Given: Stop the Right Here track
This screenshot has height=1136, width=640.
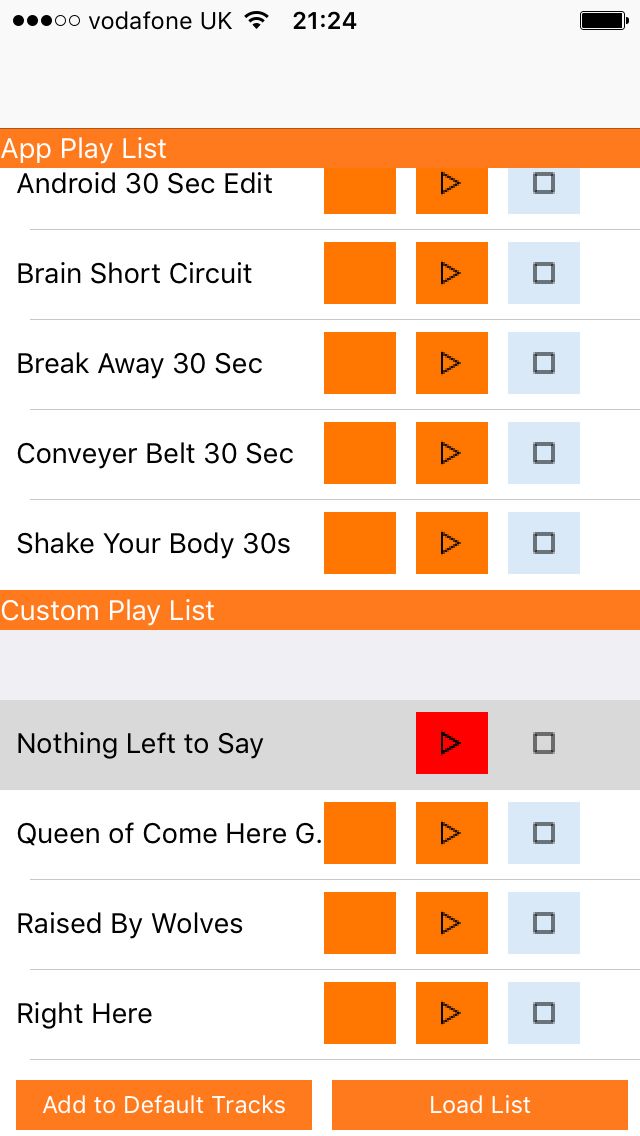Looking at the screenshot, I should pos(543,1013).
